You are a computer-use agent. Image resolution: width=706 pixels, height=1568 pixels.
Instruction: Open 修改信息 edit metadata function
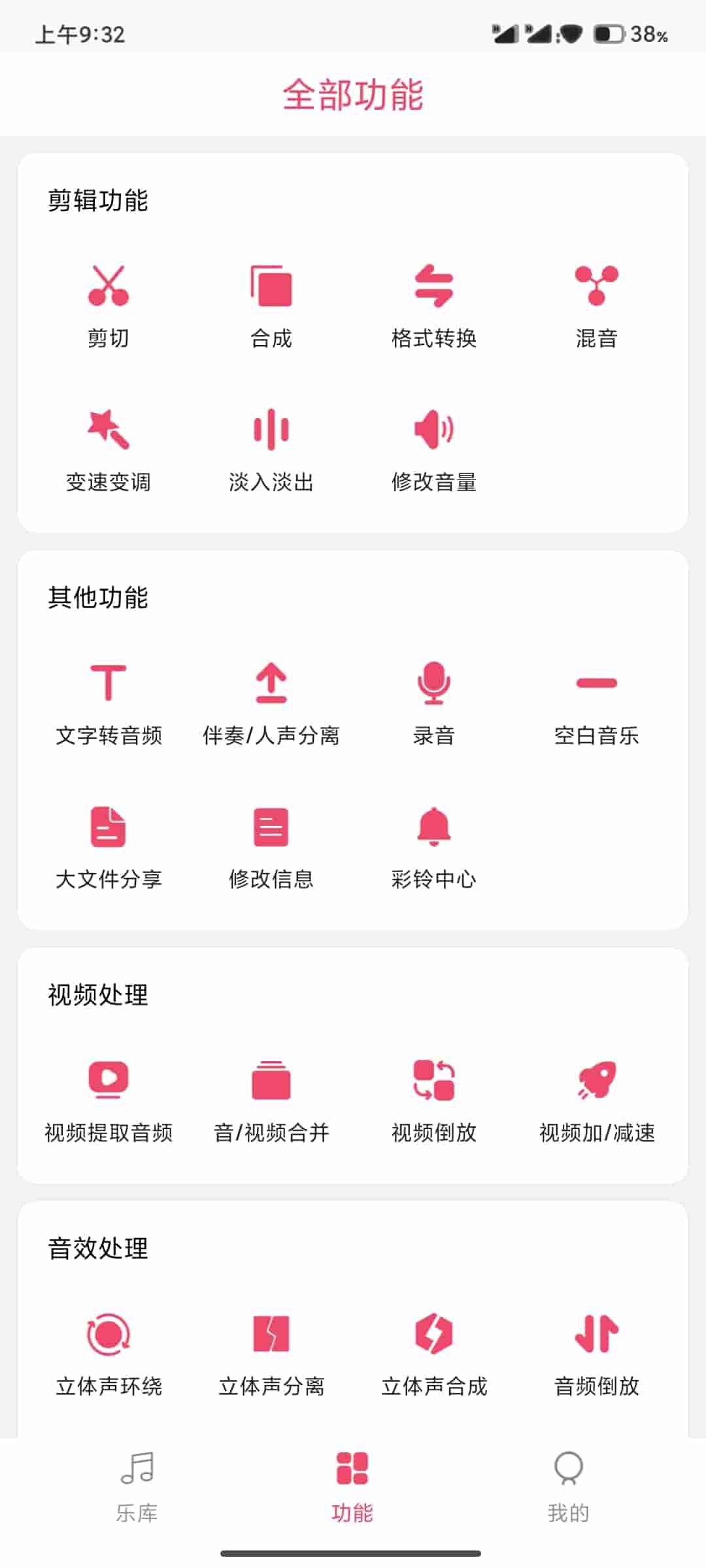pyautogui.click(x=270, y=846)
